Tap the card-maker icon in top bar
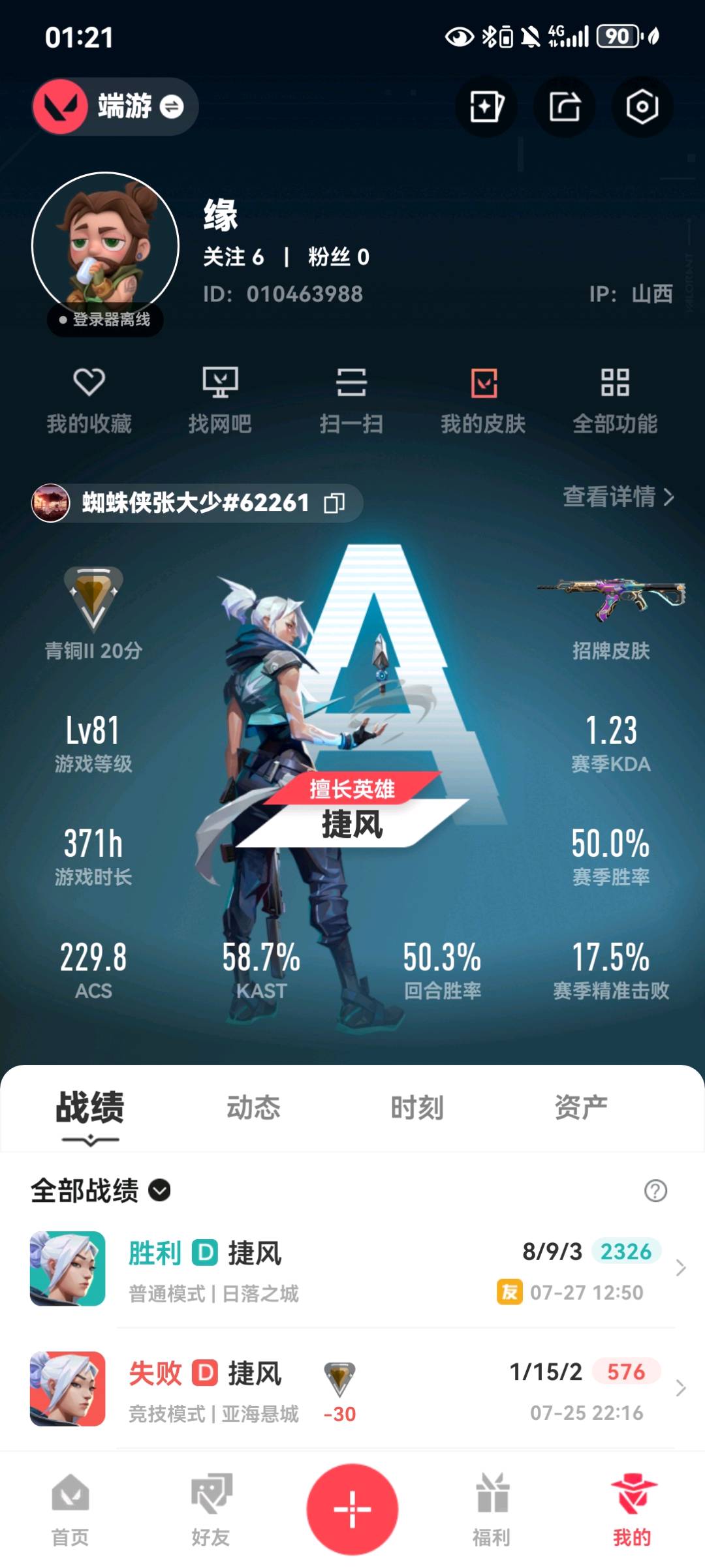 click(486, 106)
